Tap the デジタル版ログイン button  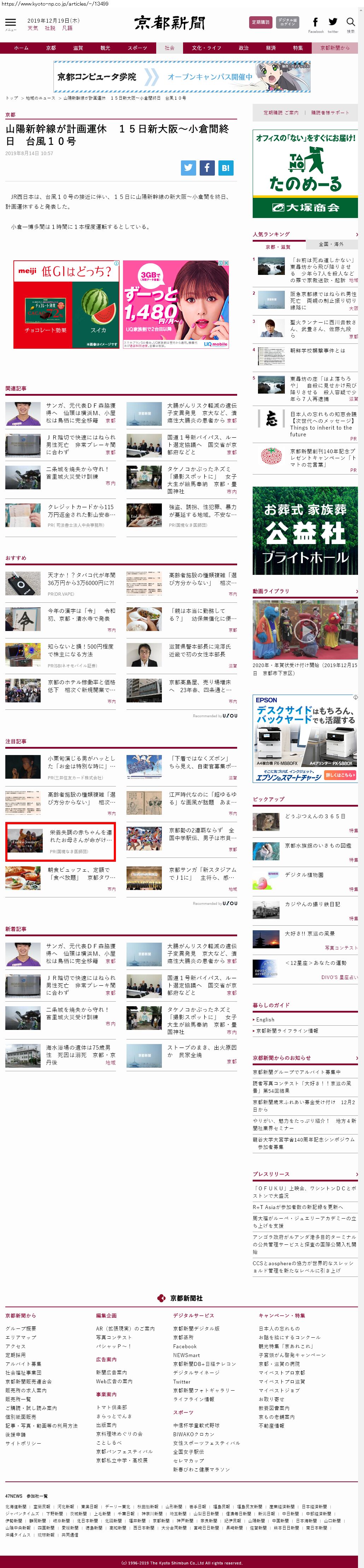coord(287,23)
